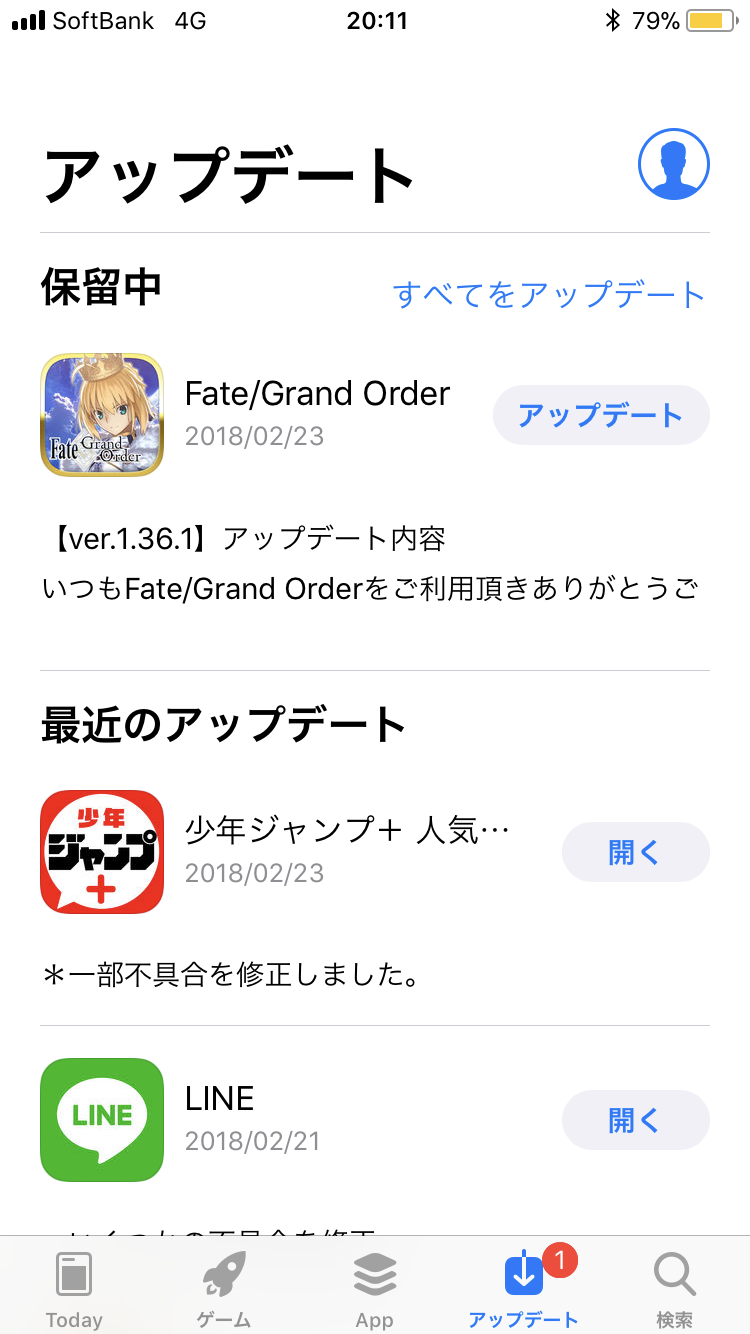Tap すべてをアップデート to update all
Viewport: 750px width, 1334px height.
(549, 295)
